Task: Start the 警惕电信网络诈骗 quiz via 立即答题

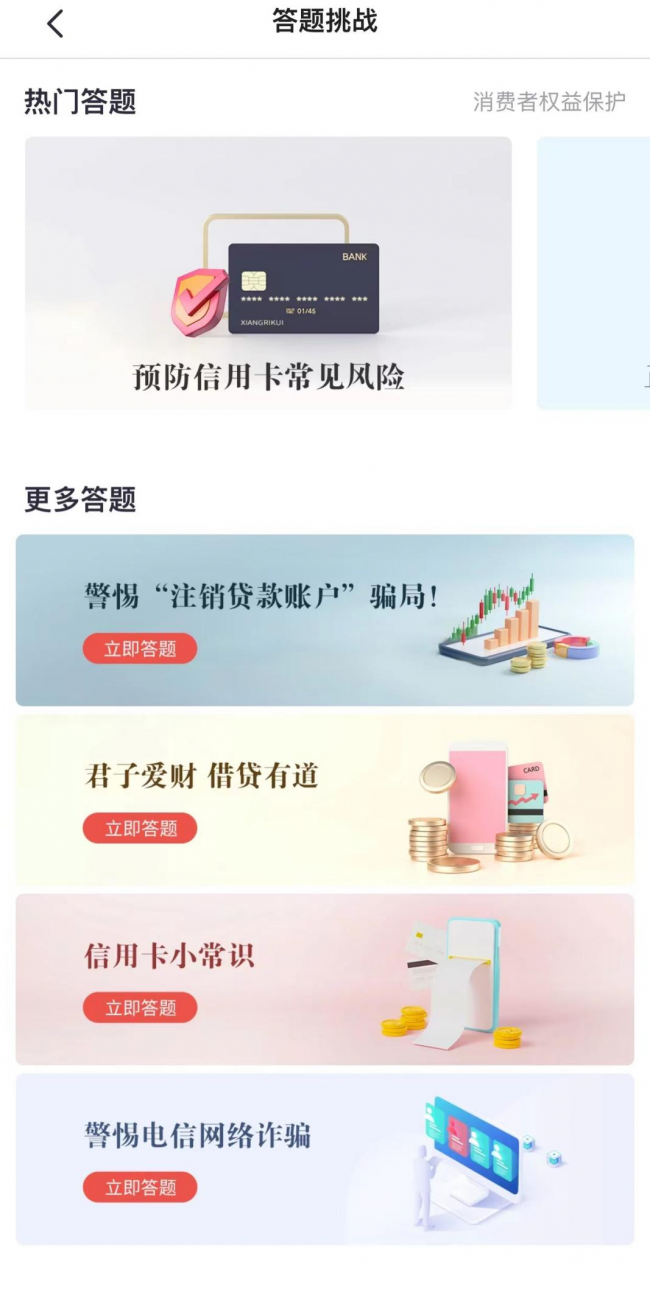Action: [x=140, y=1188]
